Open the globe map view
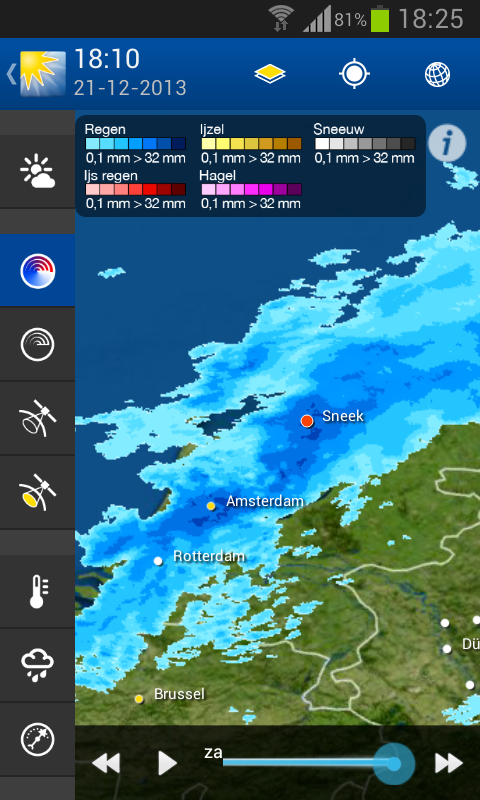The image size is (480, 800). pos(437,74)
